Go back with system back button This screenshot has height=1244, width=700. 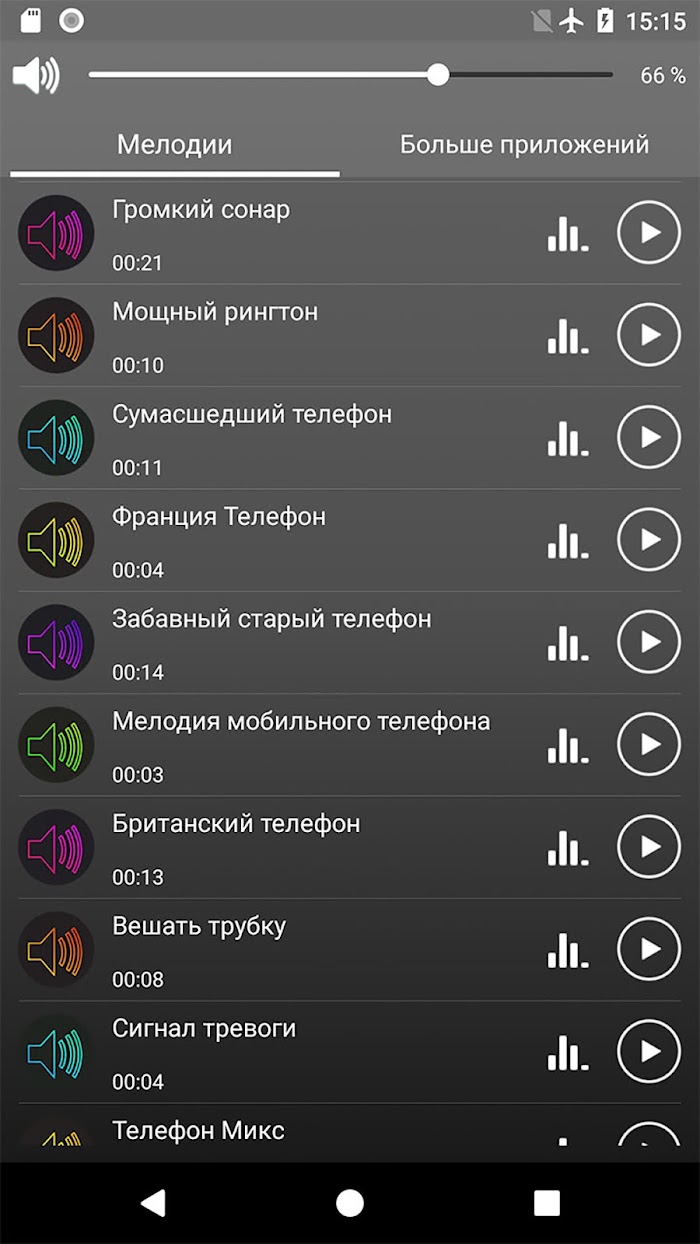click(152, 1203)
